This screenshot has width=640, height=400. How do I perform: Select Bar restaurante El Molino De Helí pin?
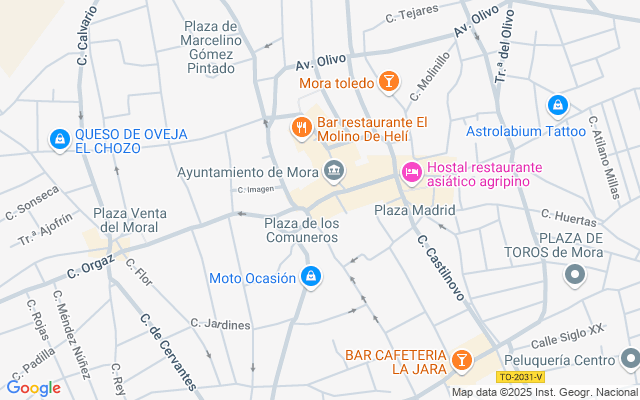point(302,129)
